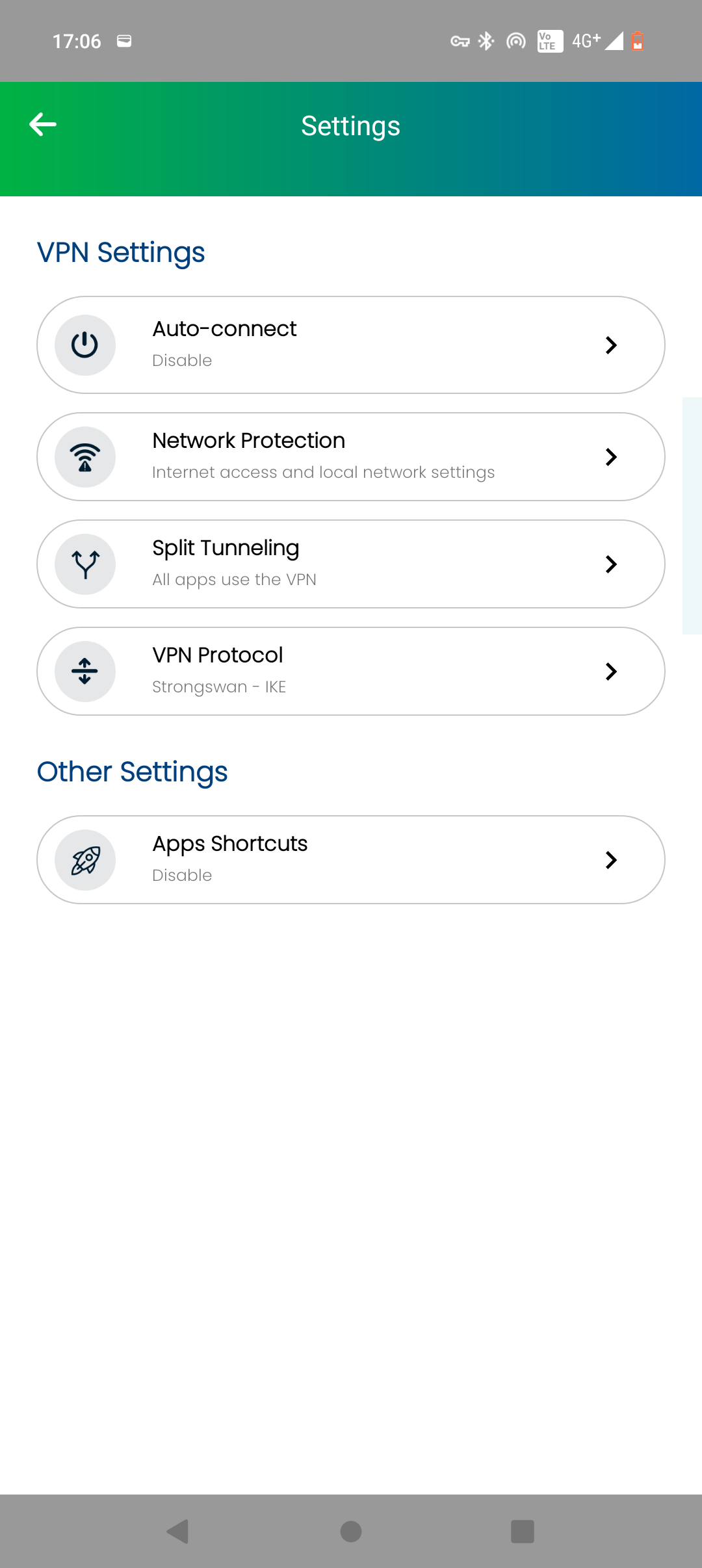This screenshot has height=1568, width=702.
Task: Tap the Android recent apps button
Action: click(x=523, y=1531)
